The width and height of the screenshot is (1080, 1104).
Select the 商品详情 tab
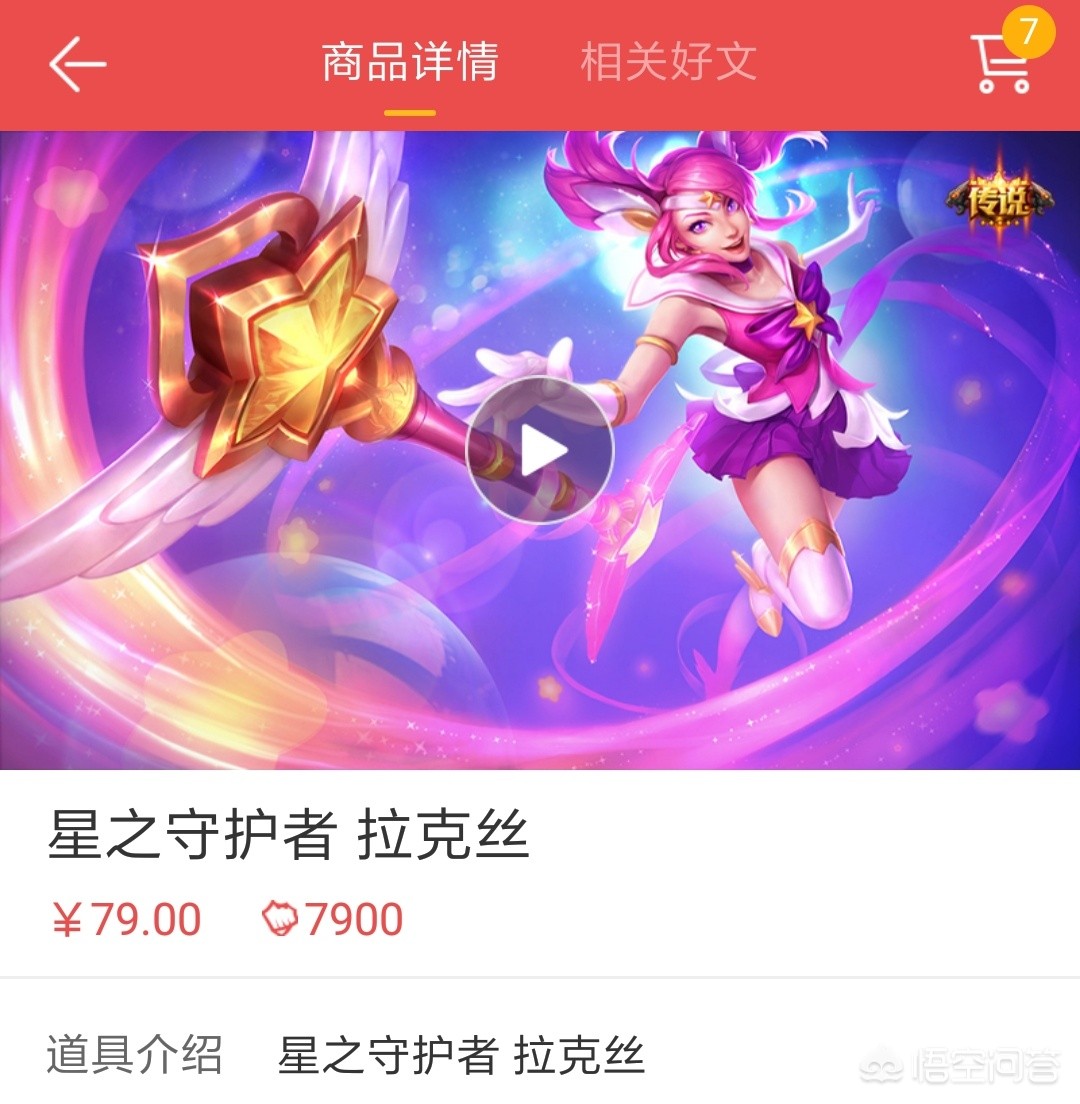pos(410,62)
